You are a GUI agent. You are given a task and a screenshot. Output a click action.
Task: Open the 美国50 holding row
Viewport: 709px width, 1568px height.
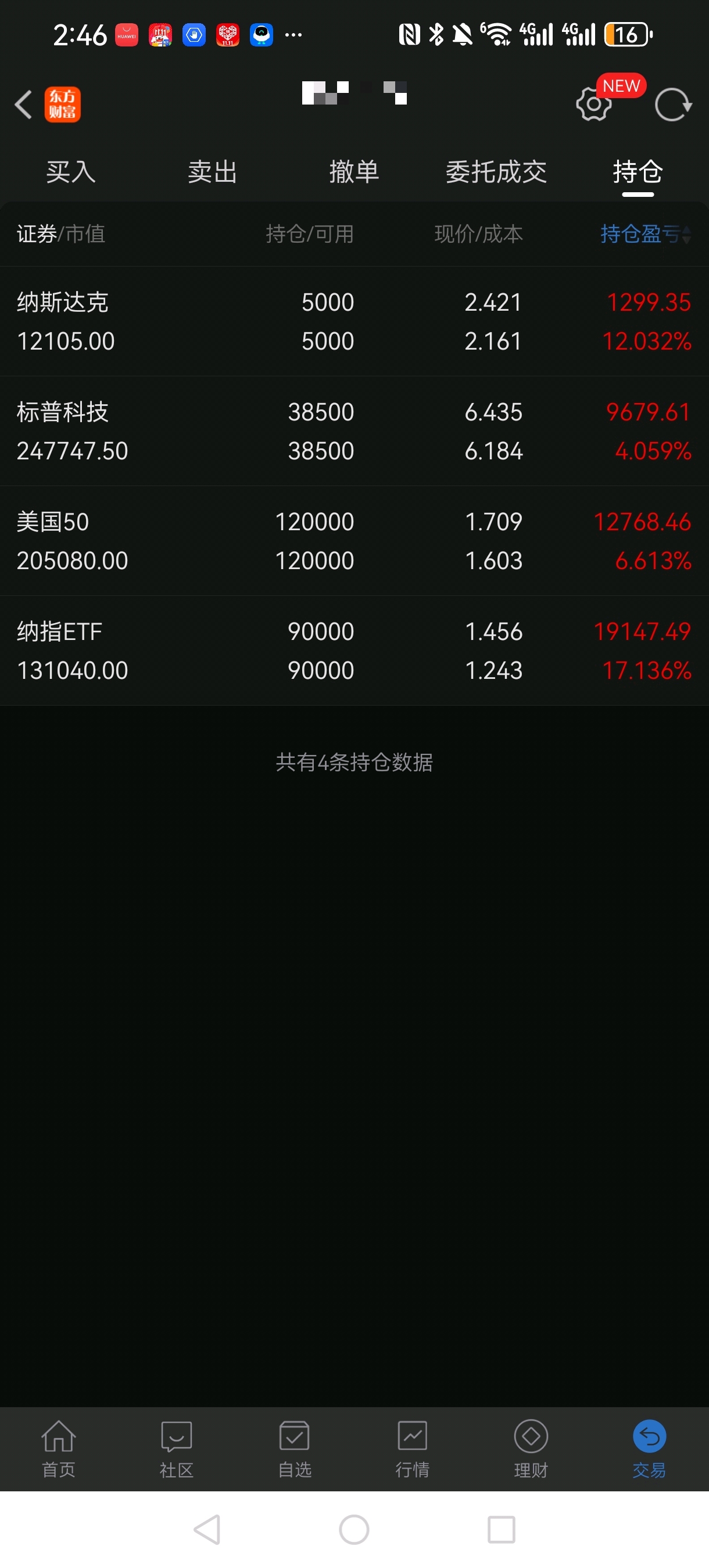pyautogui.click(x=354, y=541)
